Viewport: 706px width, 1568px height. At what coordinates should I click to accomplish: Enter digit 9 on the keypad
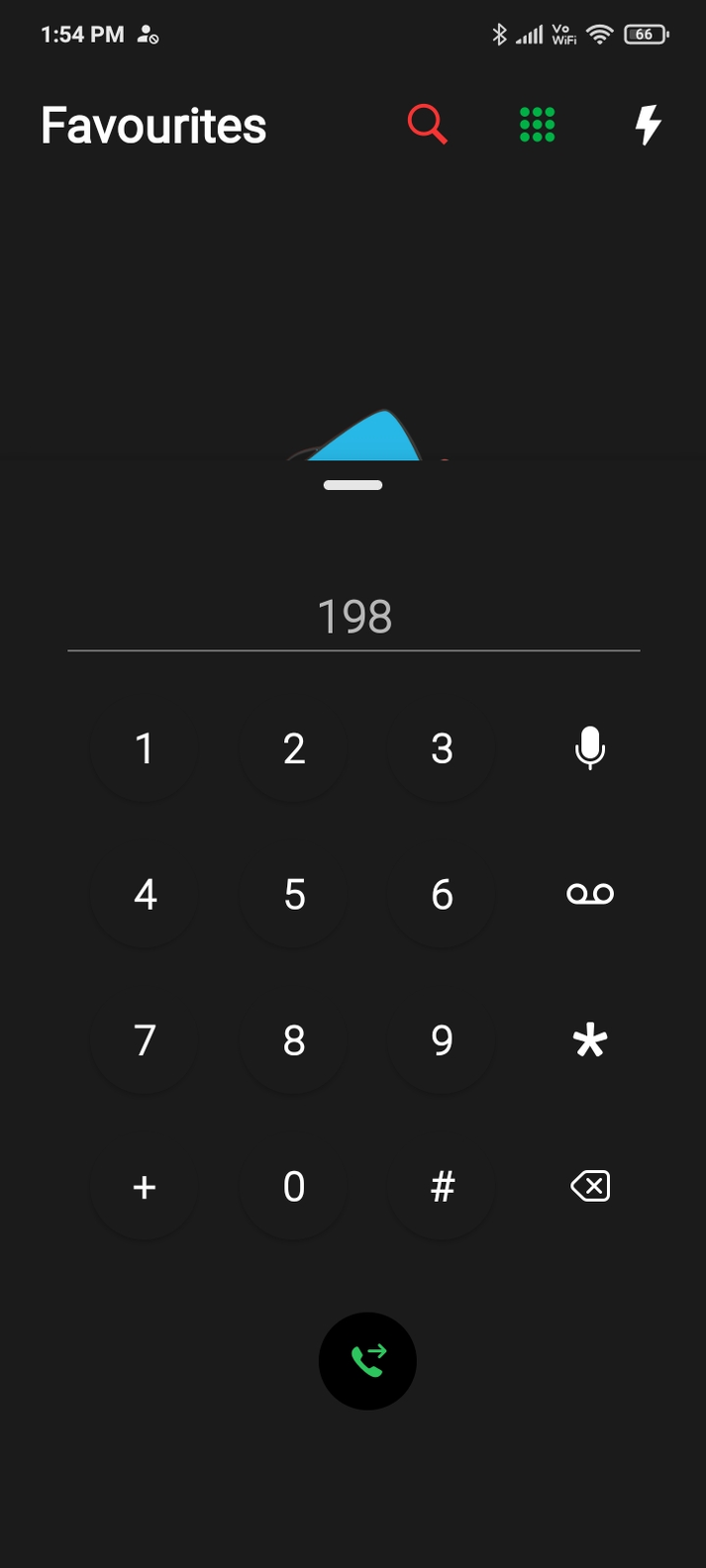coord(443,1040)
